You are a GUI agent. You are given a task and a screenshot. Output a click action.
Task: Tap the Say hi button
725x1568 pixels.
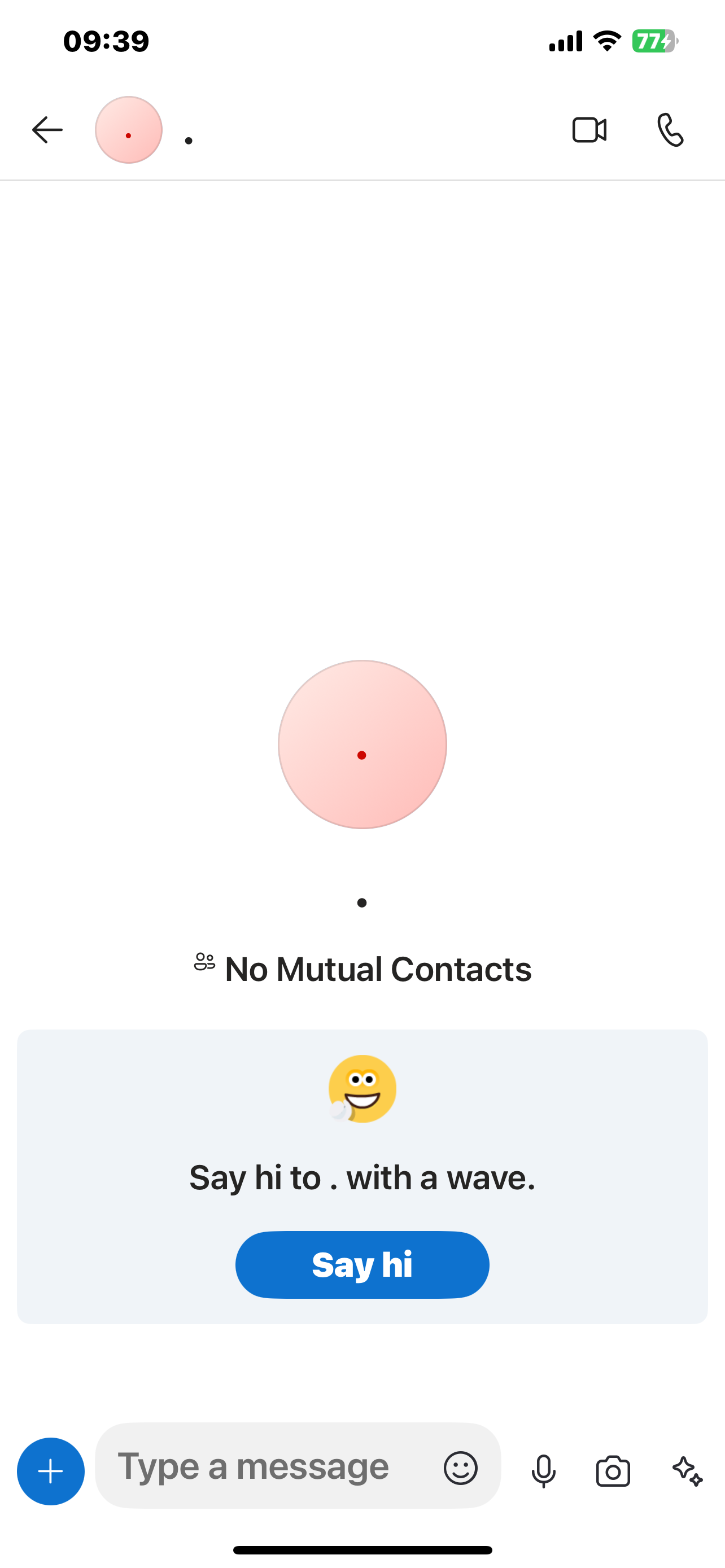(x=362, y=1265)
